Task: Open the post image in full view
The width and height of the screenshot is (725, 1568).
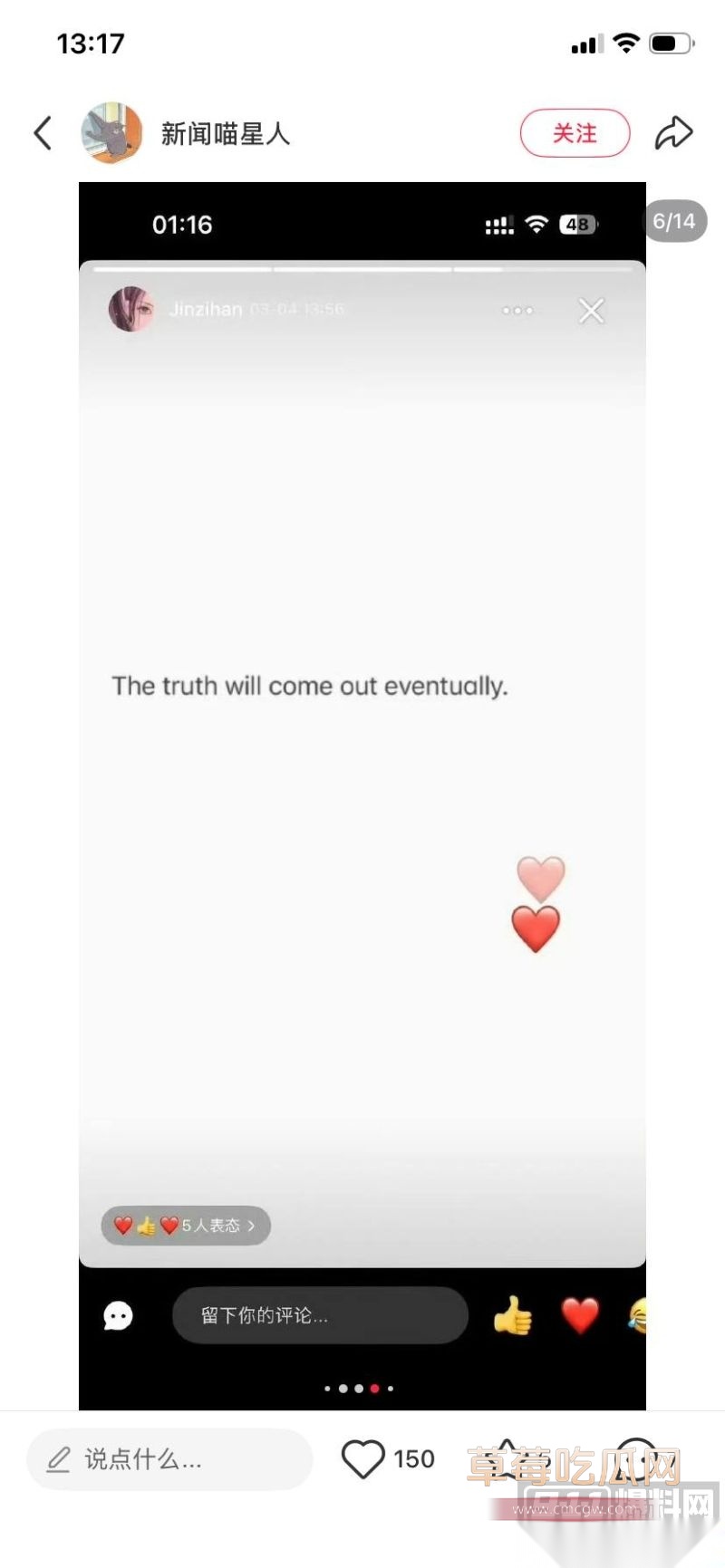Action: point(362,795)
